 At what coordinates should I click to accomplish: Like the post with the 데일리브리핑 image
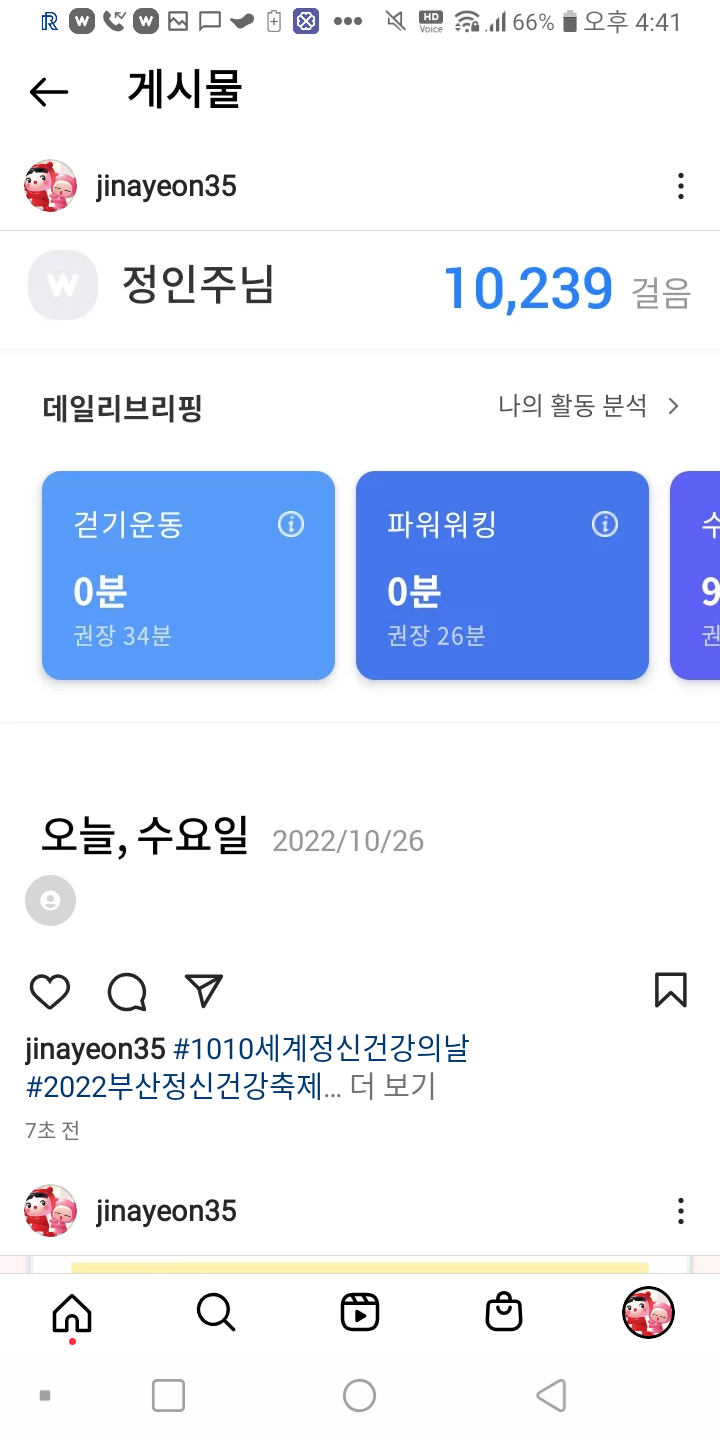tap(49, 991)
